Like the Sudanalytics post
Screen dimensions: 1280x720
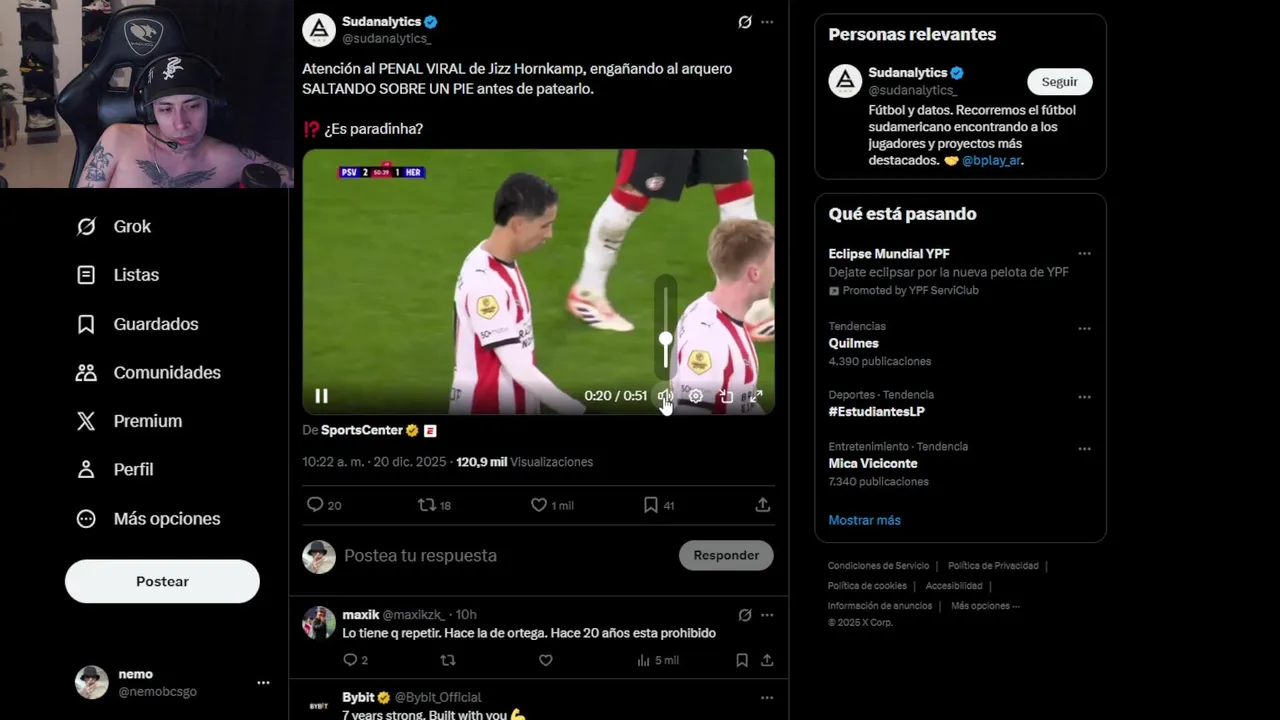[x=539, y=505]
